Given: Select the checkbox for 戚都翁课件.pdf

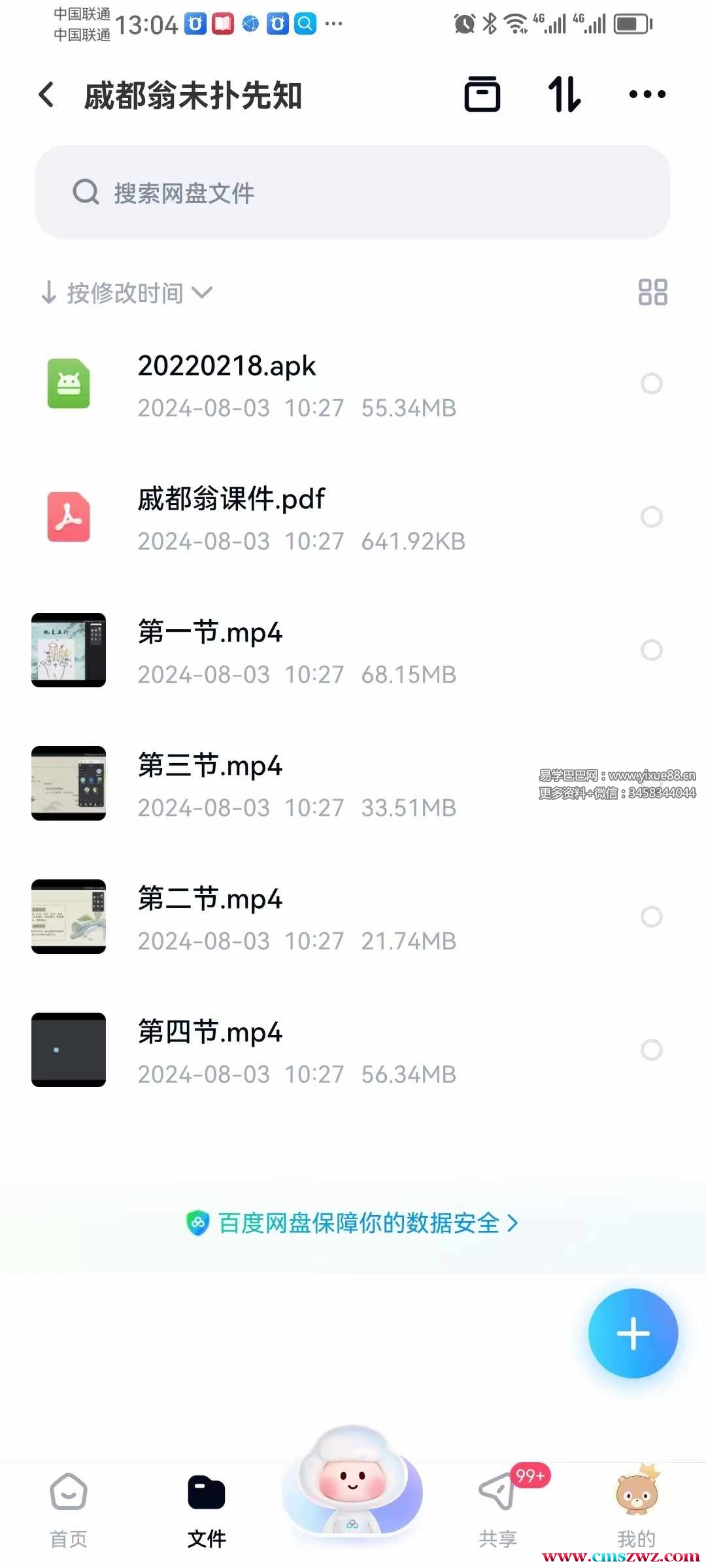Looking at the screenshot, I should (x=651, y=517).
